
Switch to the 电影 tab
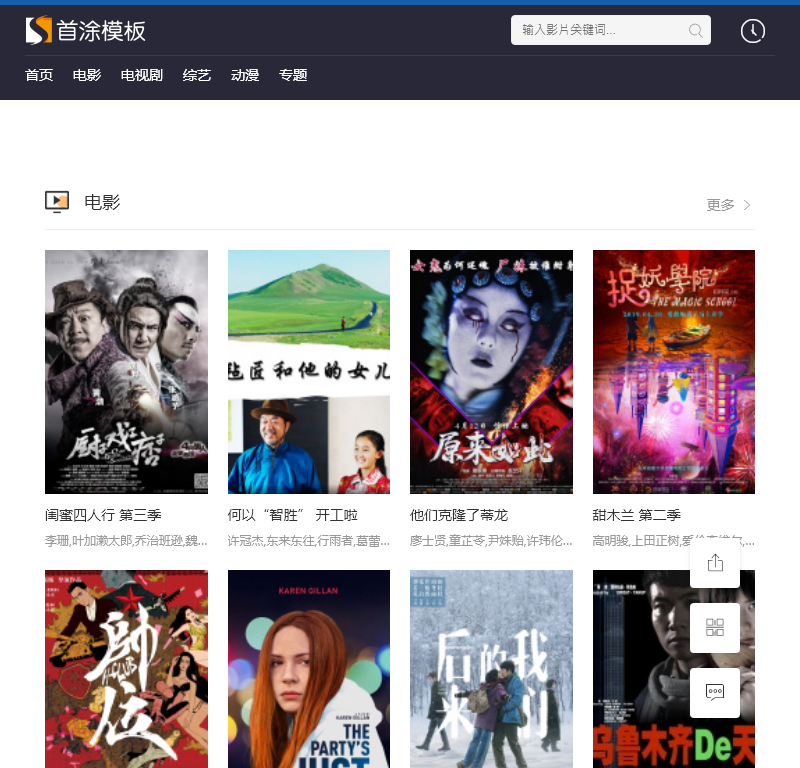pyautogui.click(x=87, y=75)
